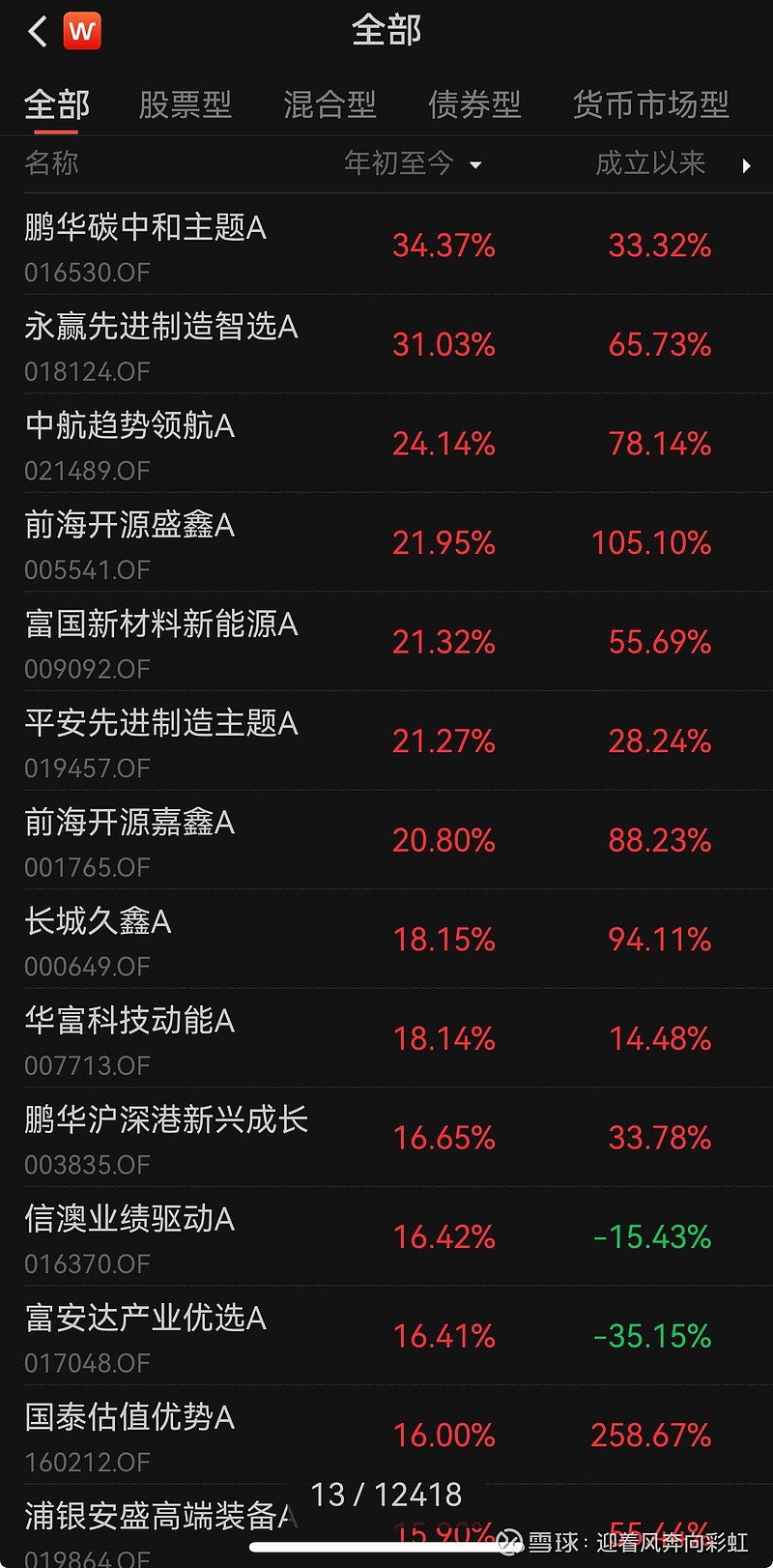Click the Wind app 'W' icon
Viewport: 773px width, 1568px height.
(x=82, y=30)
